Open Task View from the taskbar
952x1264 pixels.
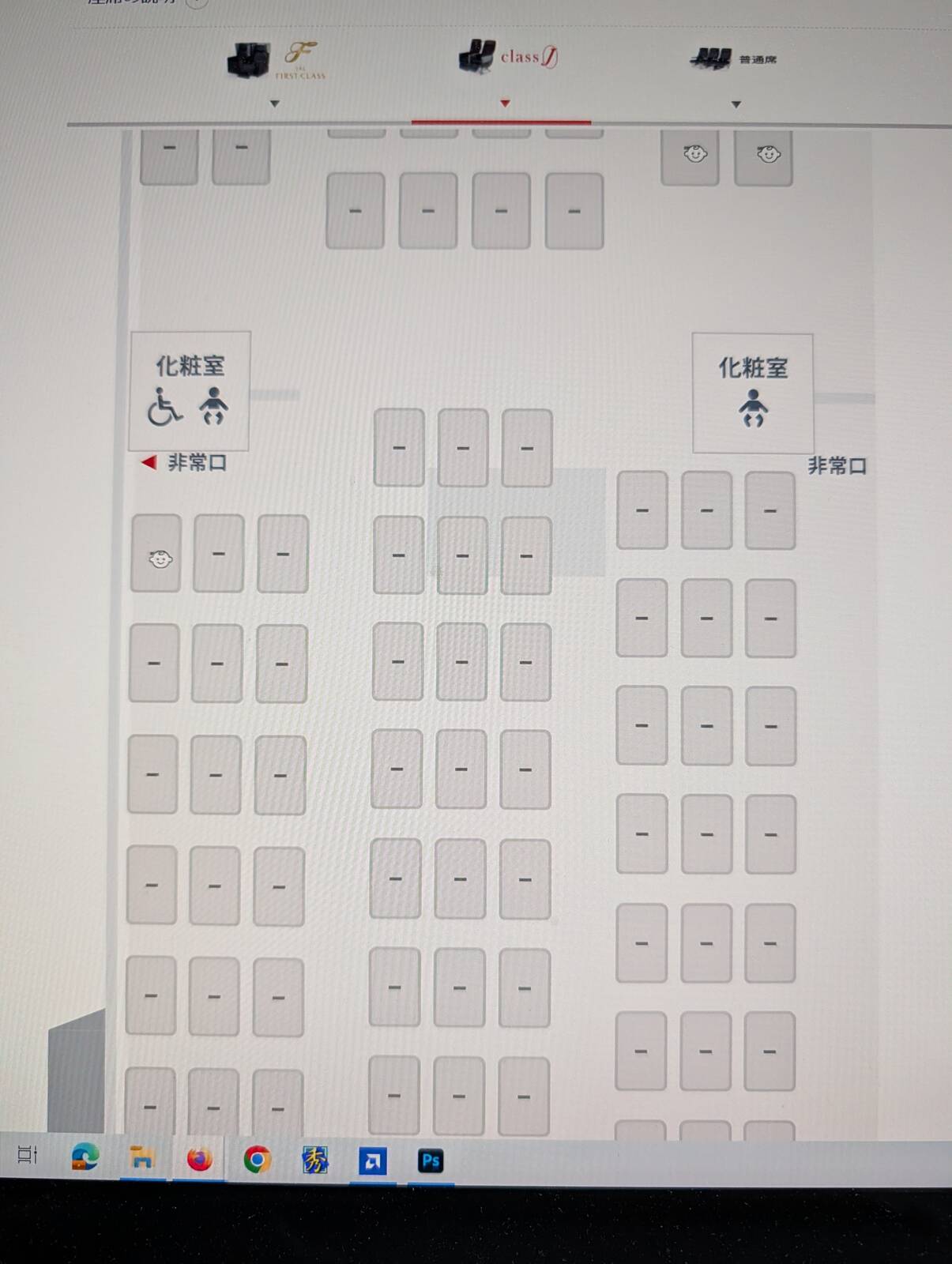[x=28, y=1156]
